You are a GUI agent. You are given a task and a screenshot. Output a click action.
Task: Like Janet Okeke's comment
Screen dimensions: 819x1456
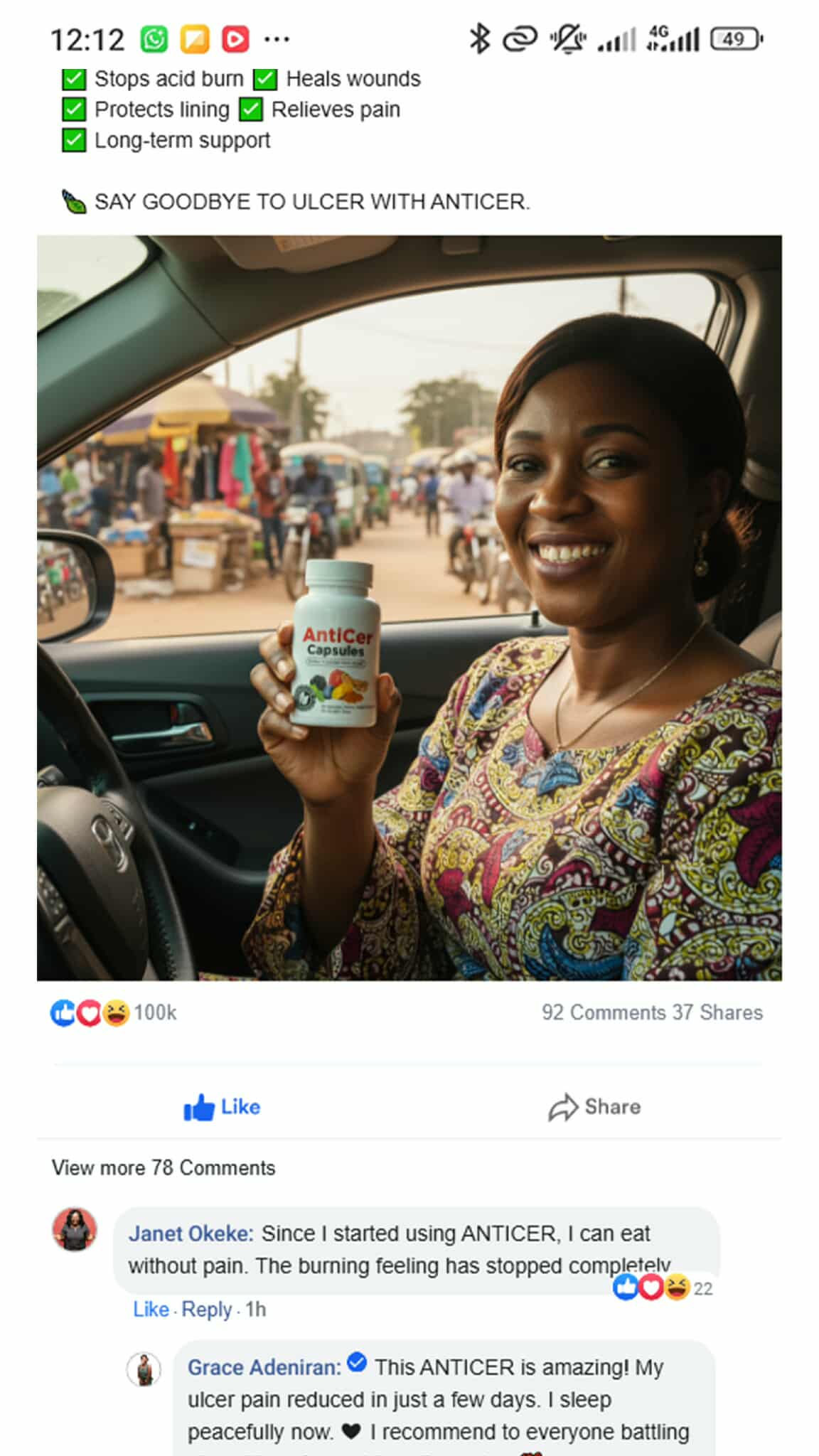click(x=151, y=1309)
